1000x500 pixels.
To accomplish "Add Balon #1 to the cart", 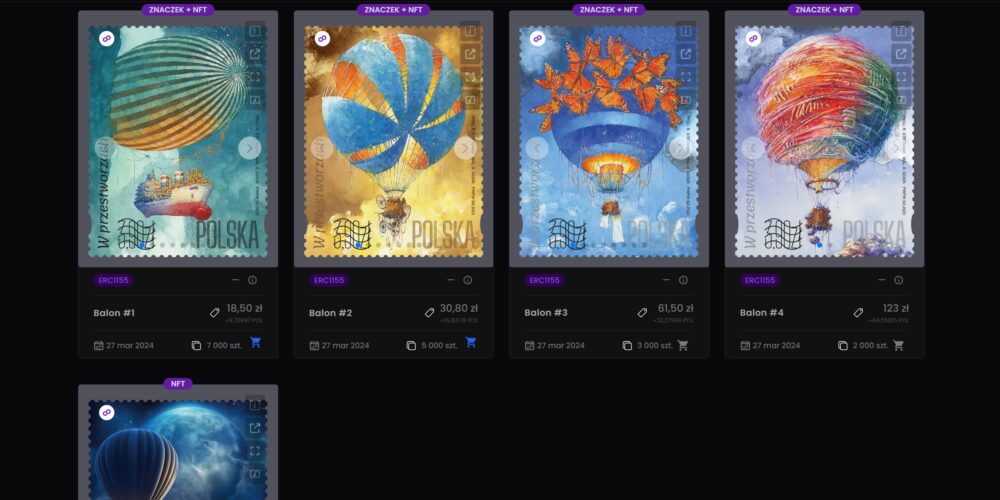I will tap(256, 343).
